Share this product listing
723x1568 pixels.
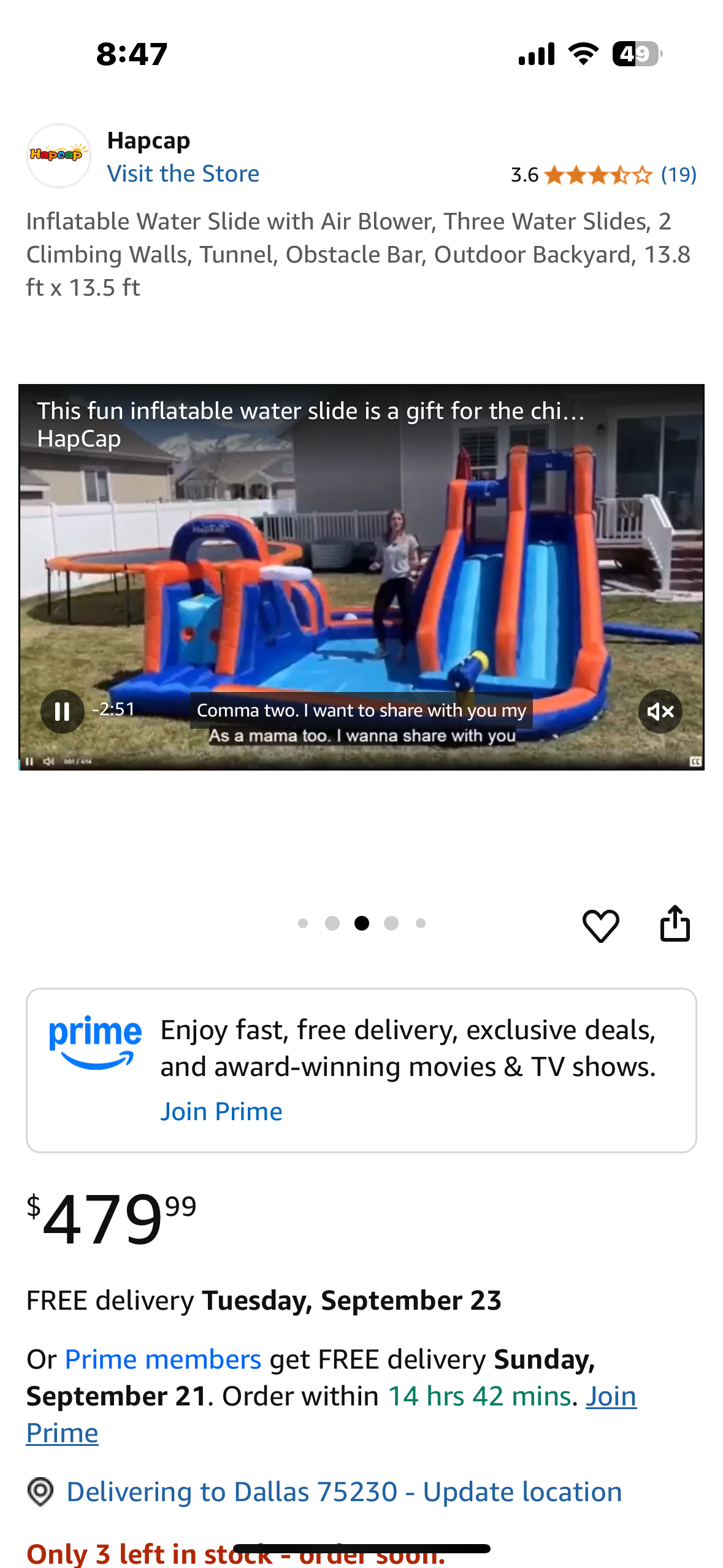[x=675, y=923]
